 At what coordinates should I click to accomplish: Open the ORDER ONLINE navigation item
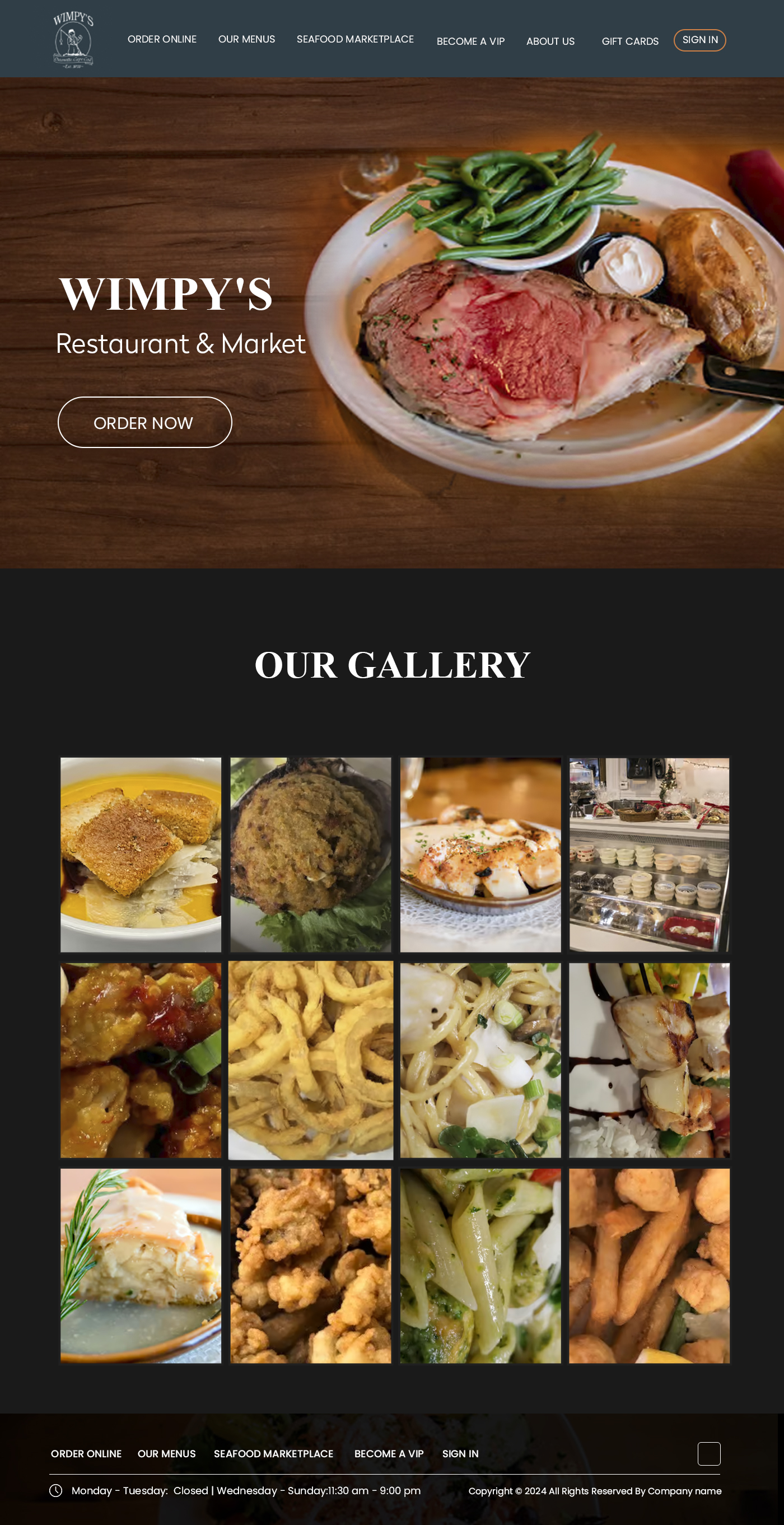click(162, 39)
